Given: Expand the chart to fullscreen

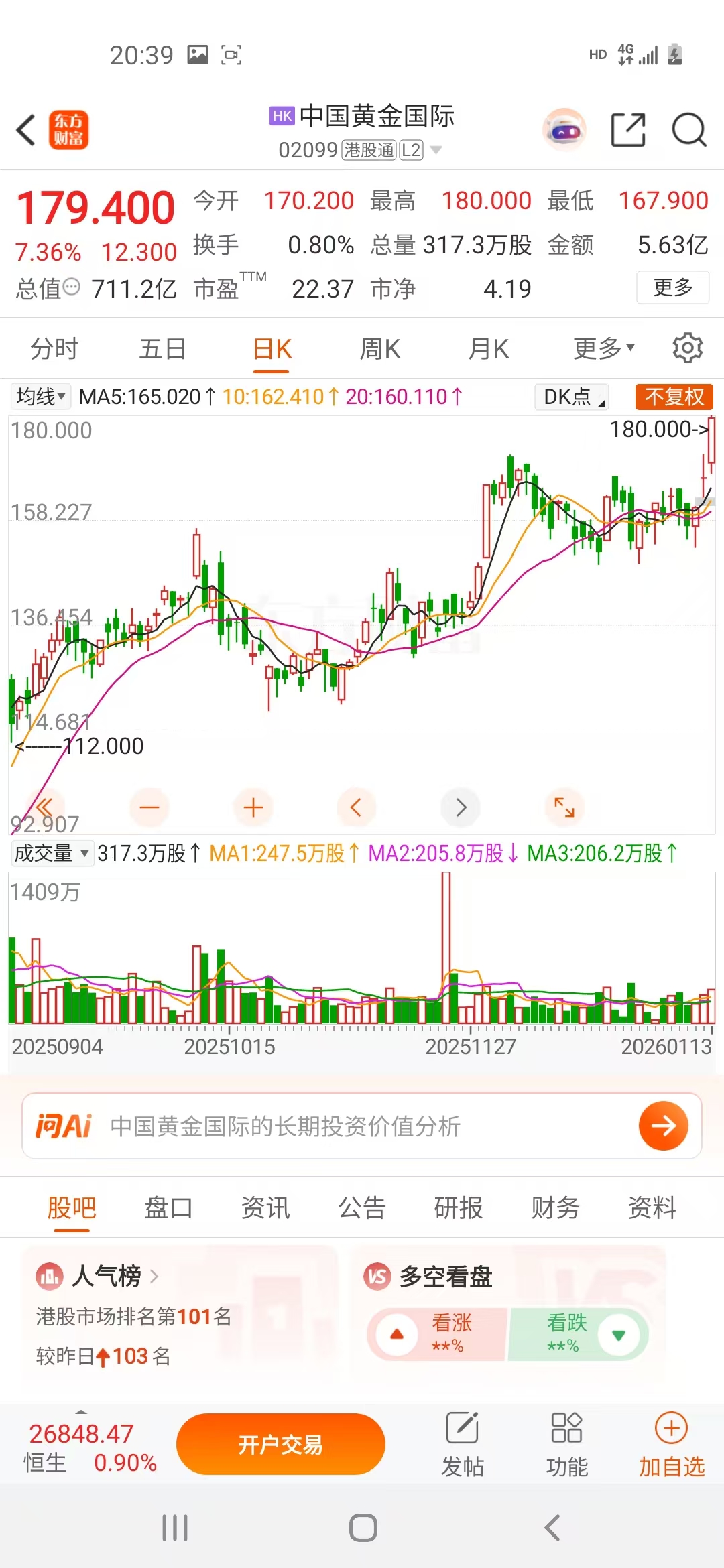Looking at the screenshot, I should pyautogui.click(x=564, y=807).
